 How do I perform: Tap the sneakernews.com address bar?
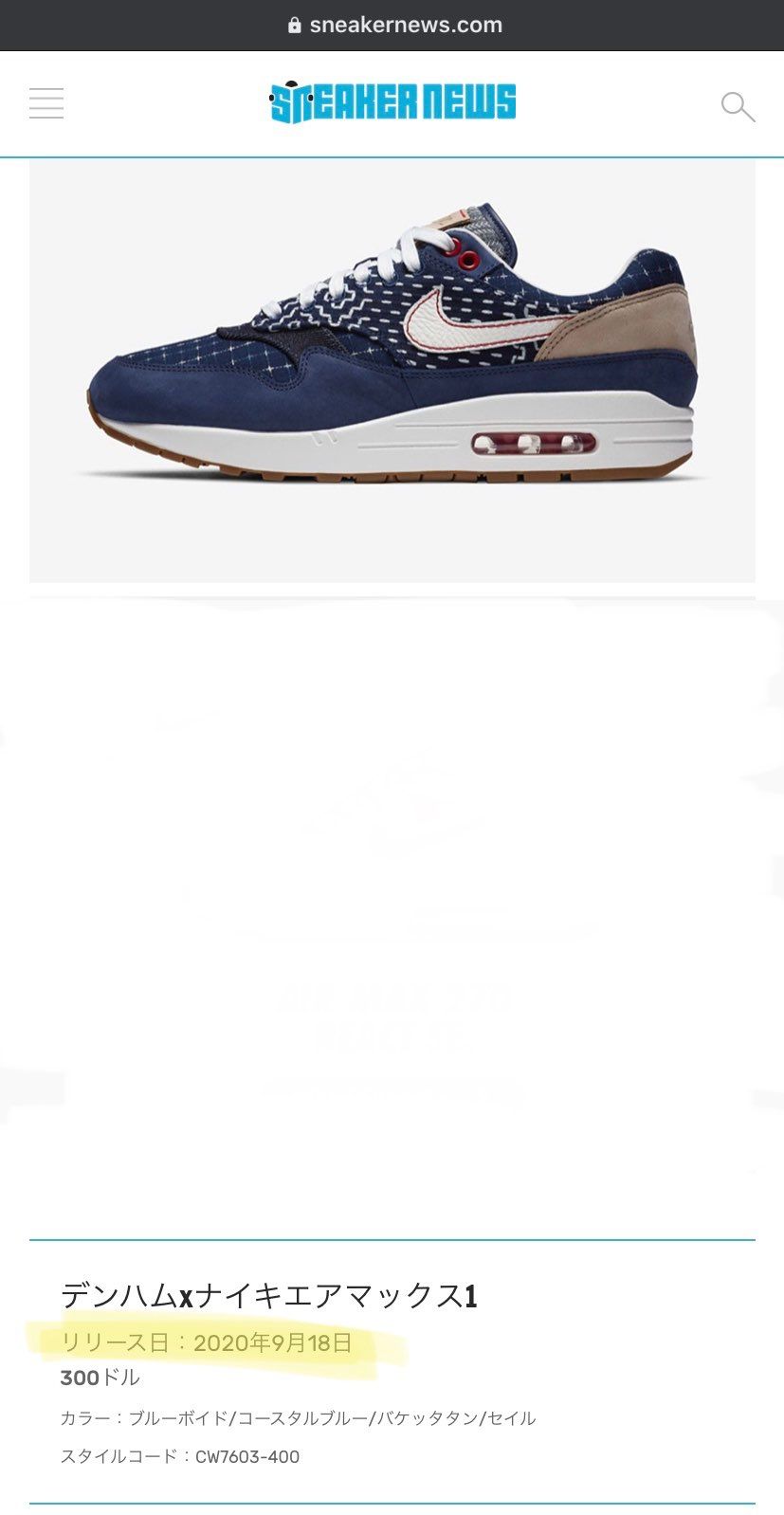pyautogui.click(x=392, y=25)
